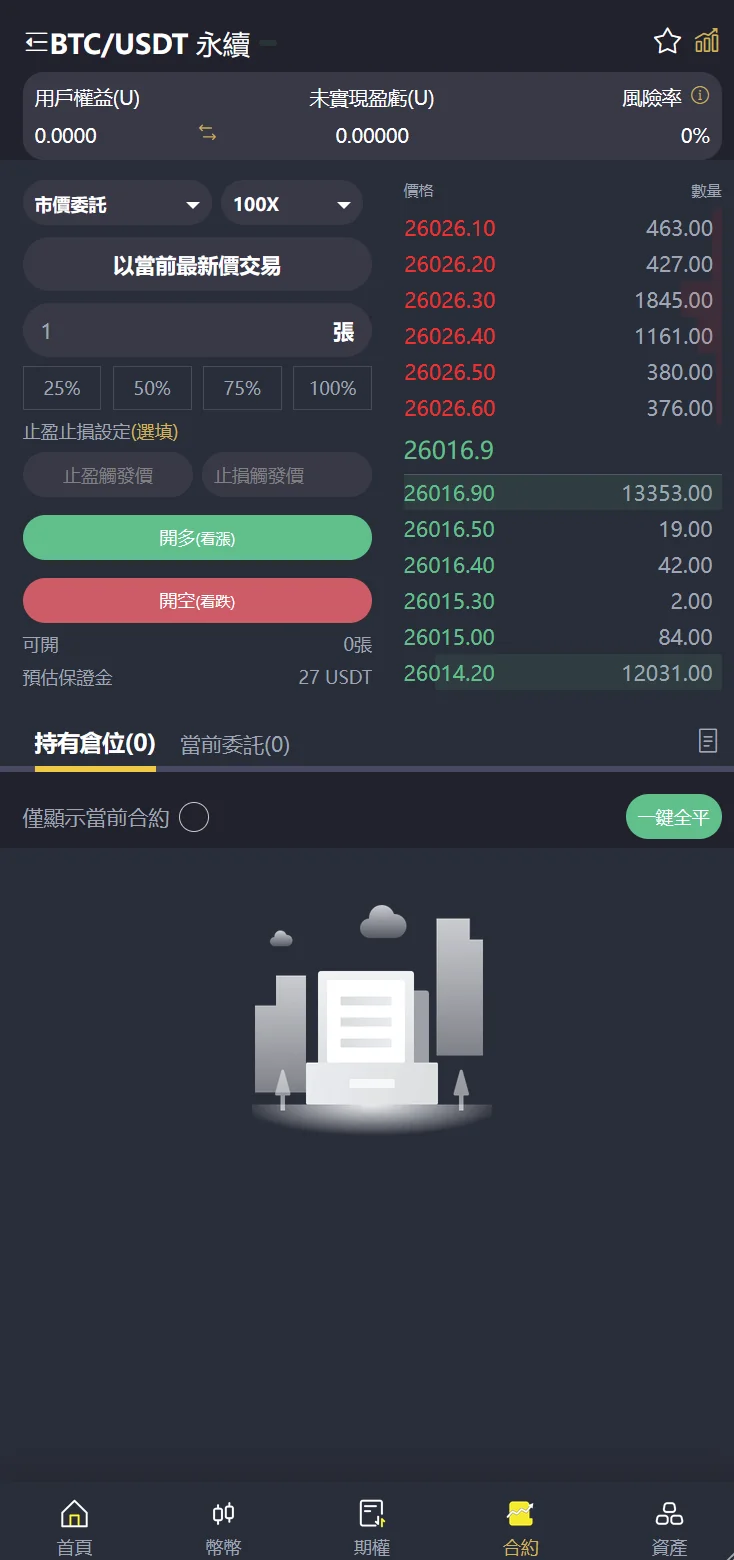This screenshot has height=1560, width=734.
Task: Switch to the 當前委託 tab
Action: [235, 745]
